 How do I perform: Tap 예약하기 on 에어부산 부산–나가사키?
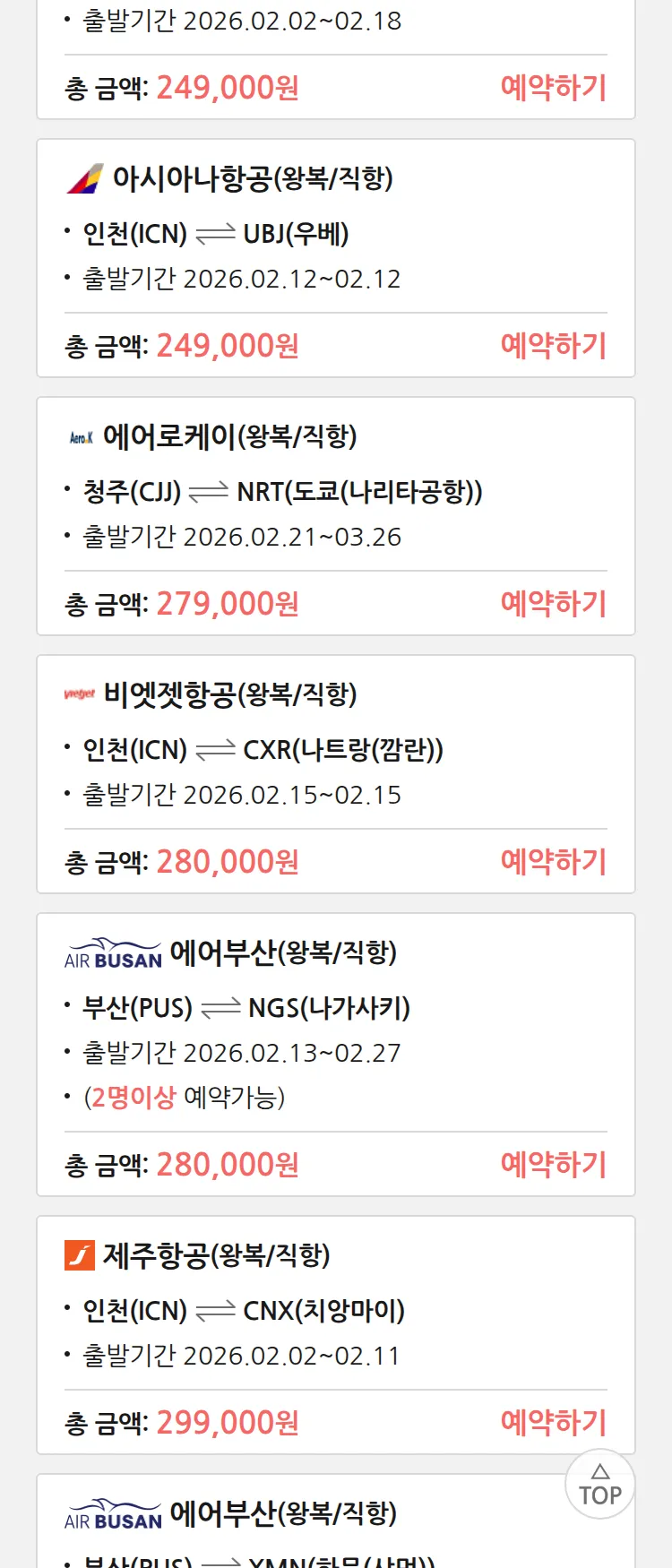click(553, 1165)
